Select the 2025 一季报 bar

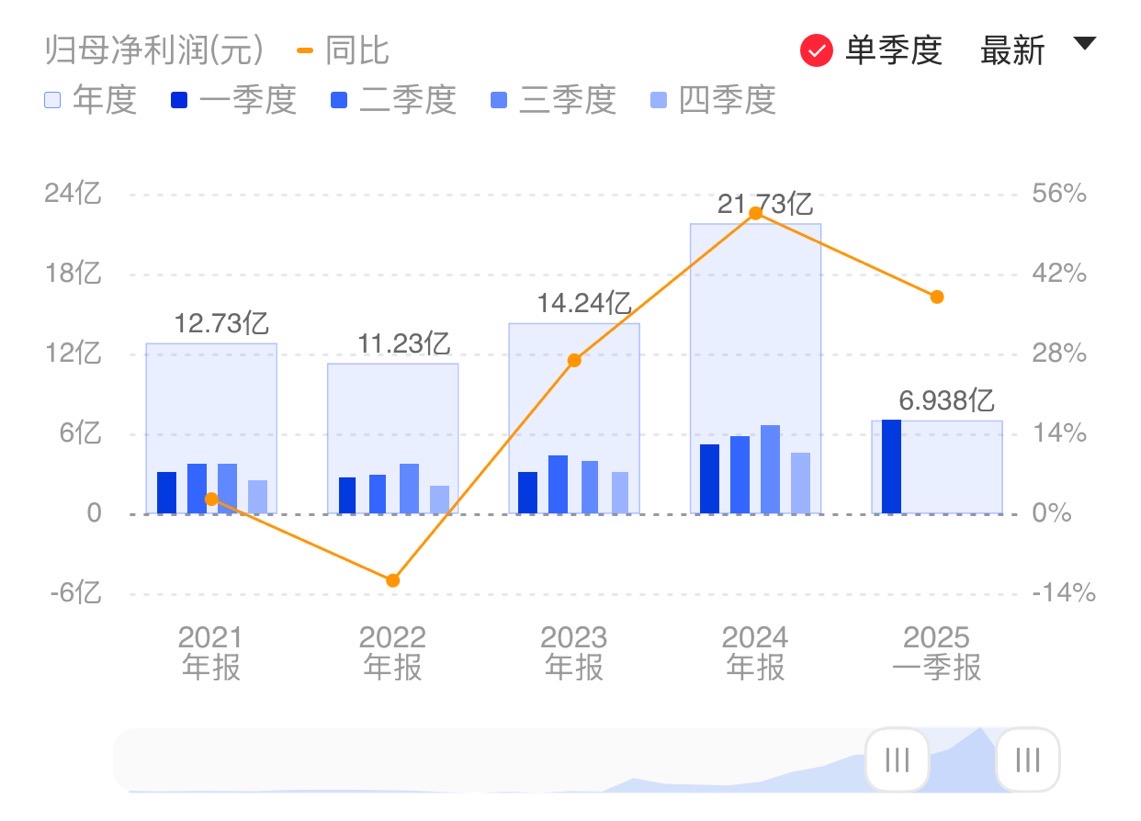pyautogui.click(x=937, y=467)
